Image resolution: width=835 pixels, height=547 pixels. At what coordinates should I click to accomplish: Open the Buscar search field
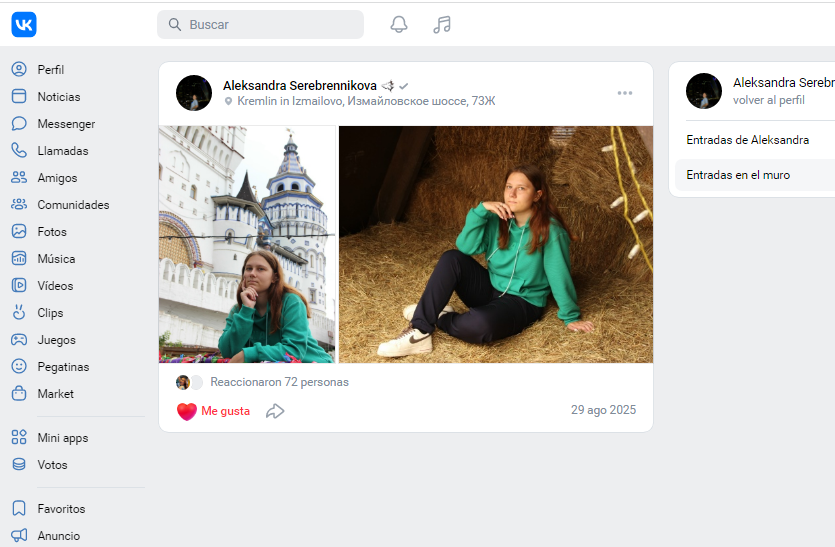click(260, 25)
